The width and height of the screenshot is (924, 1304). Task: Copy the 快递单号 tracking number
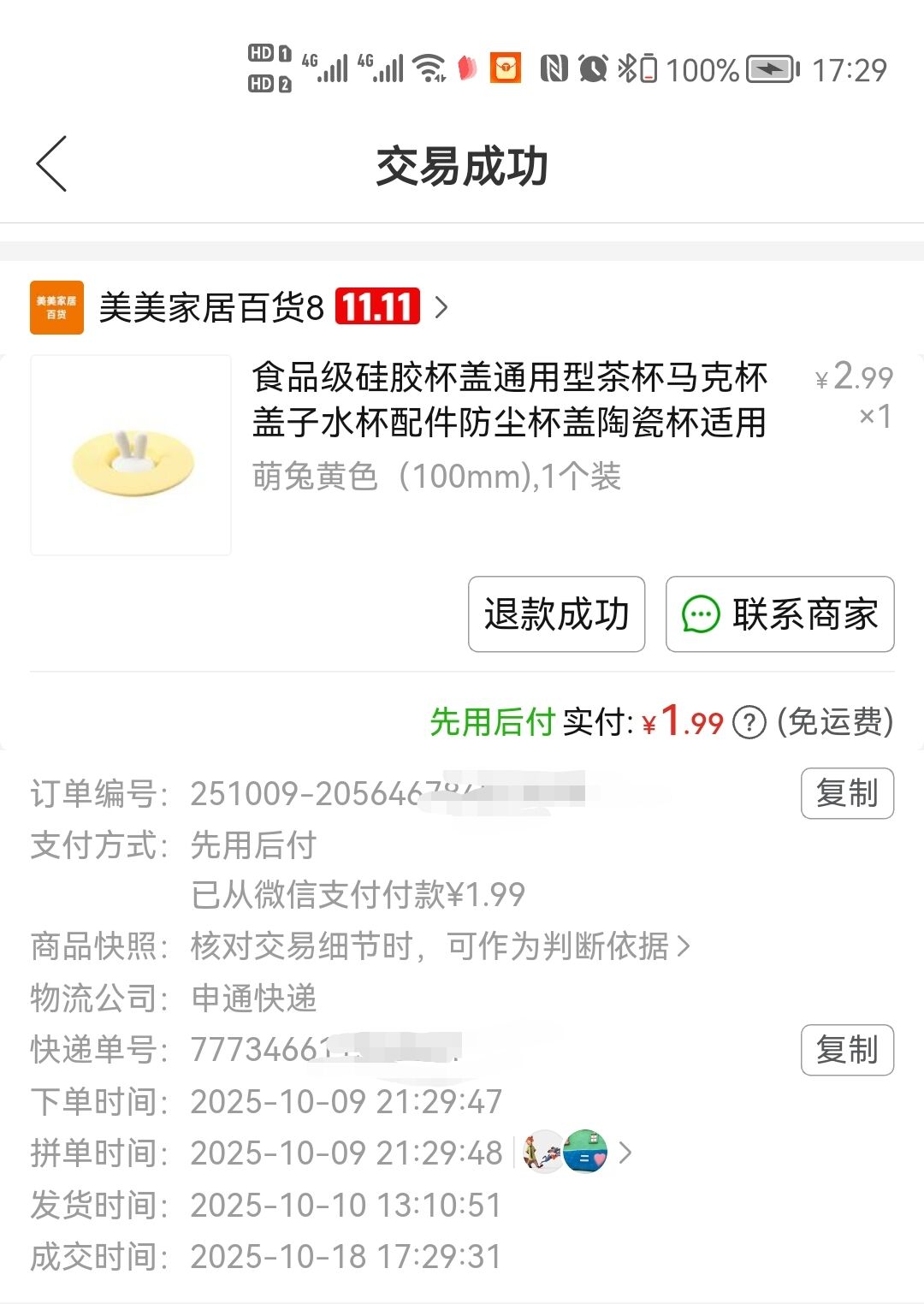pyautogui.click(x=846, y=1050)
